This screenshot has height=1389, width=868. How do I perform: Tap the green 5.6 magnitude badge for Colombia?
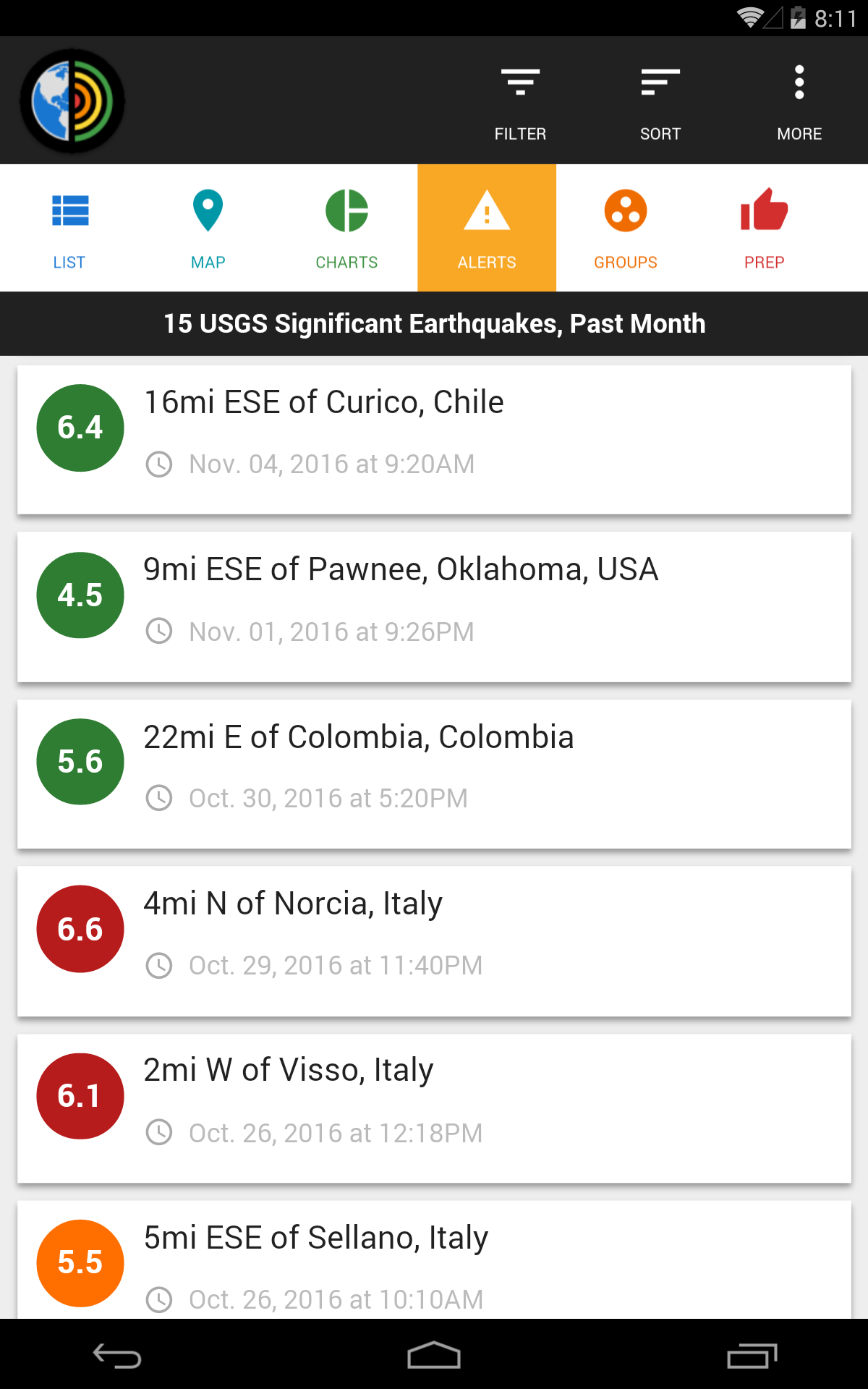(80, 761)
